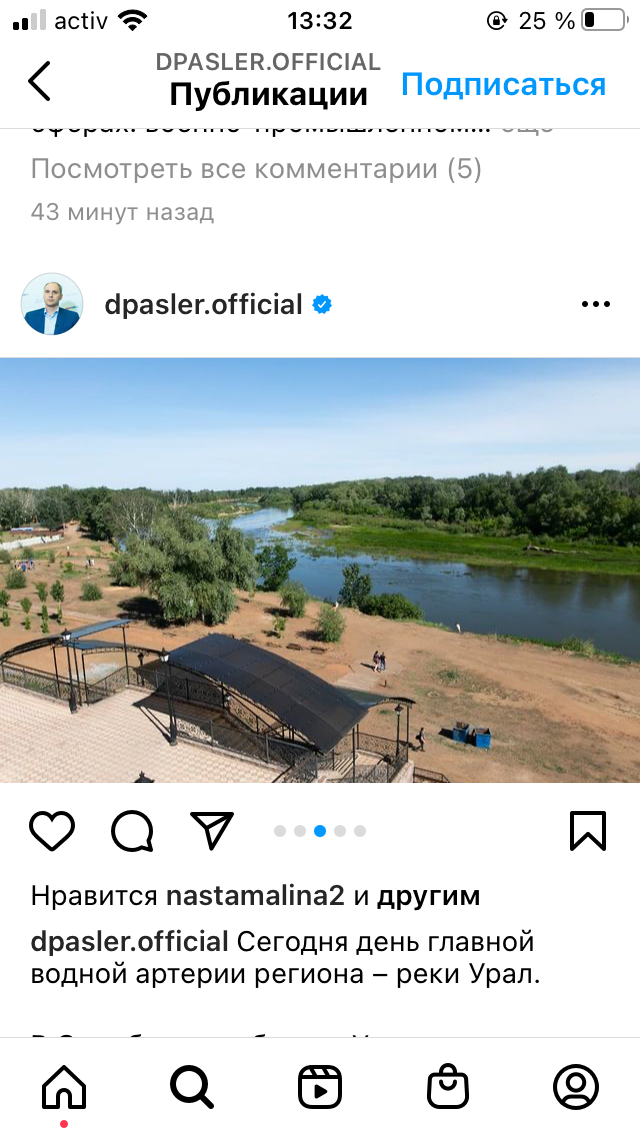This screenshot has width=640, height=1136.
Task: Tap Подписаться to follow this account
Action: coord(503,85)
